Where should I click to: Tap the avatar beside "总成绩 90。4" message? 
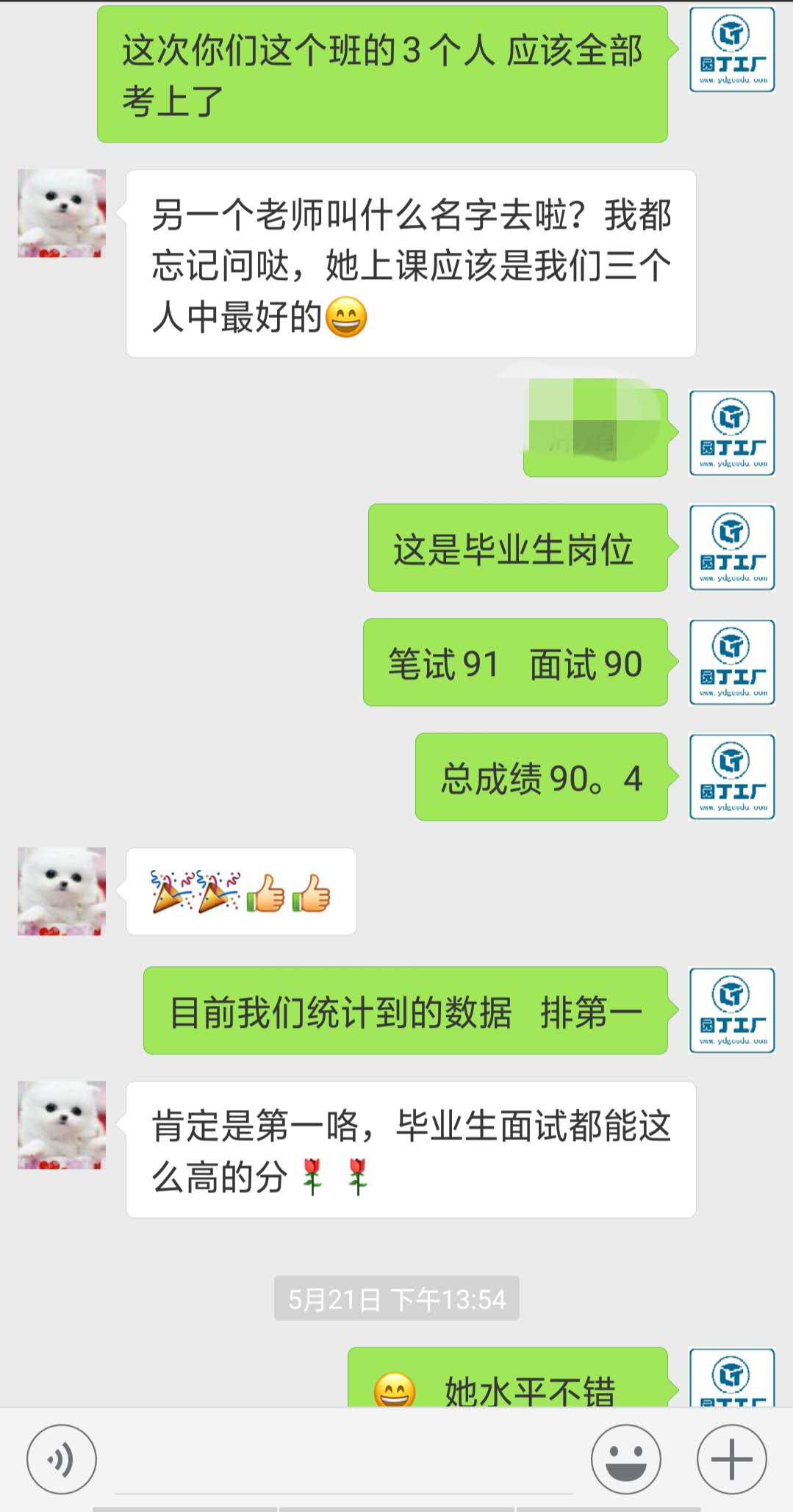click(732, 777)
